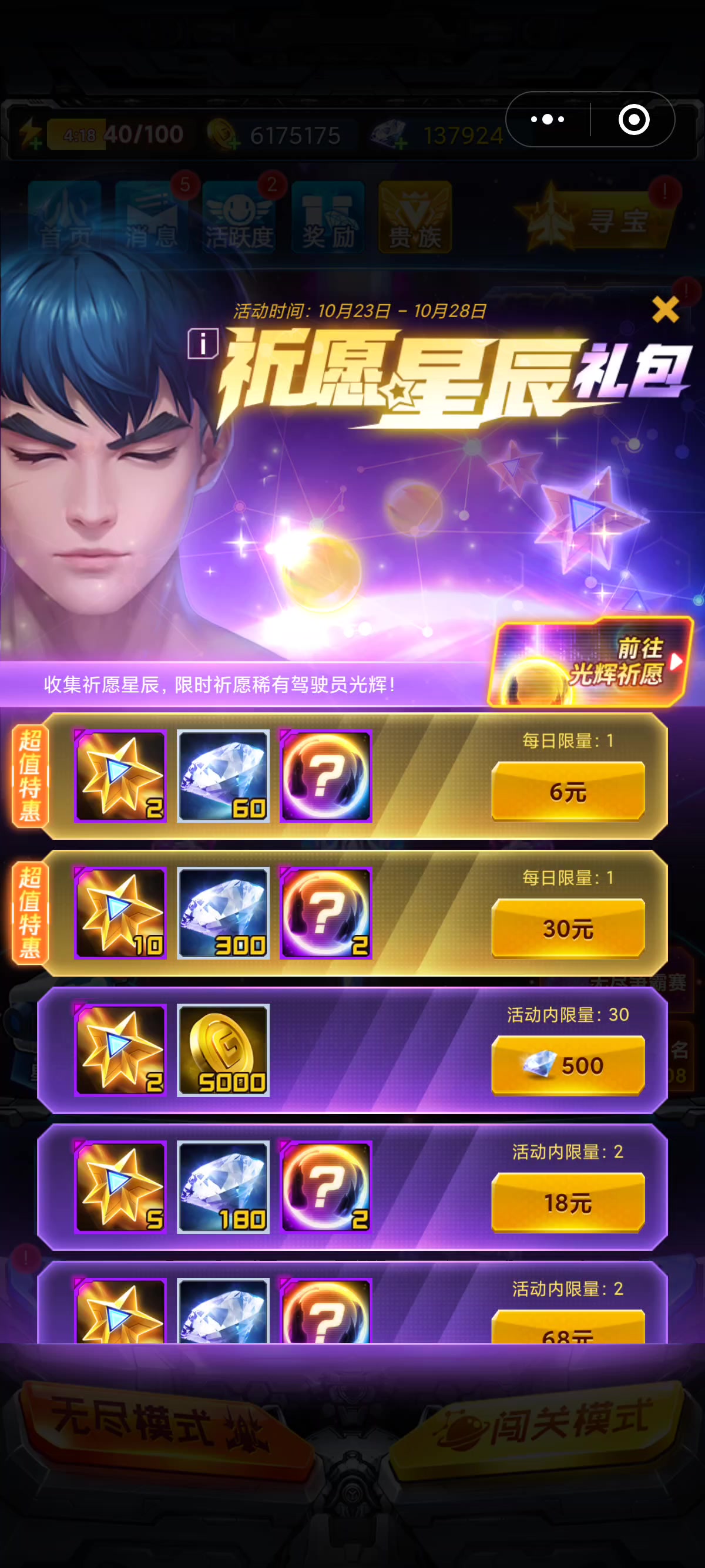This screenshot has height=1568, width=705.
Task: View the 180 diamonds reward item
Action: pyautogui.click(x=223, y=1187)
